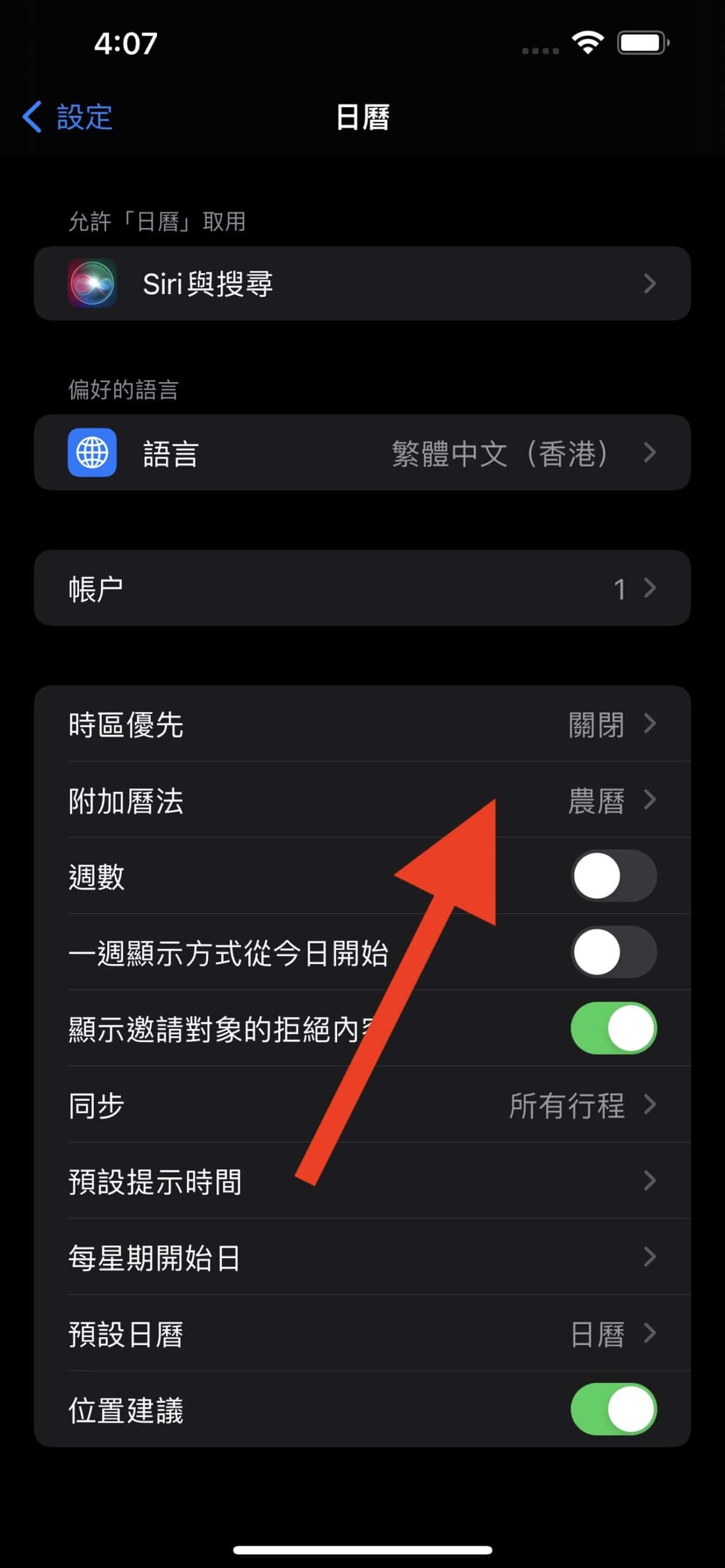Screen dimensions: 725x1568
Task: Click the battery indicator icon
Action: click(x=640, y=42)
